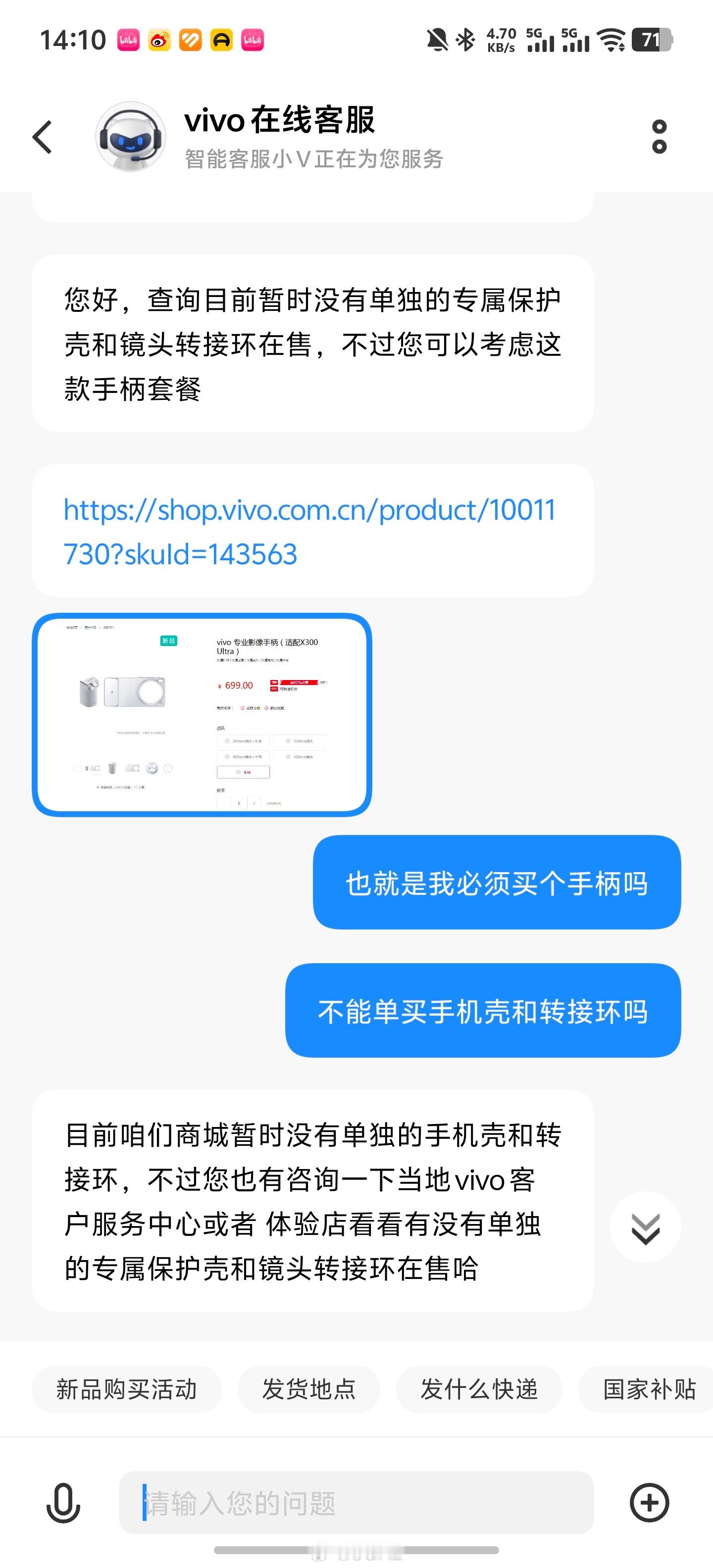Tap the Weibo notification icon in status bar
The width and height of the screenshot is (713, 1568).
158,40
